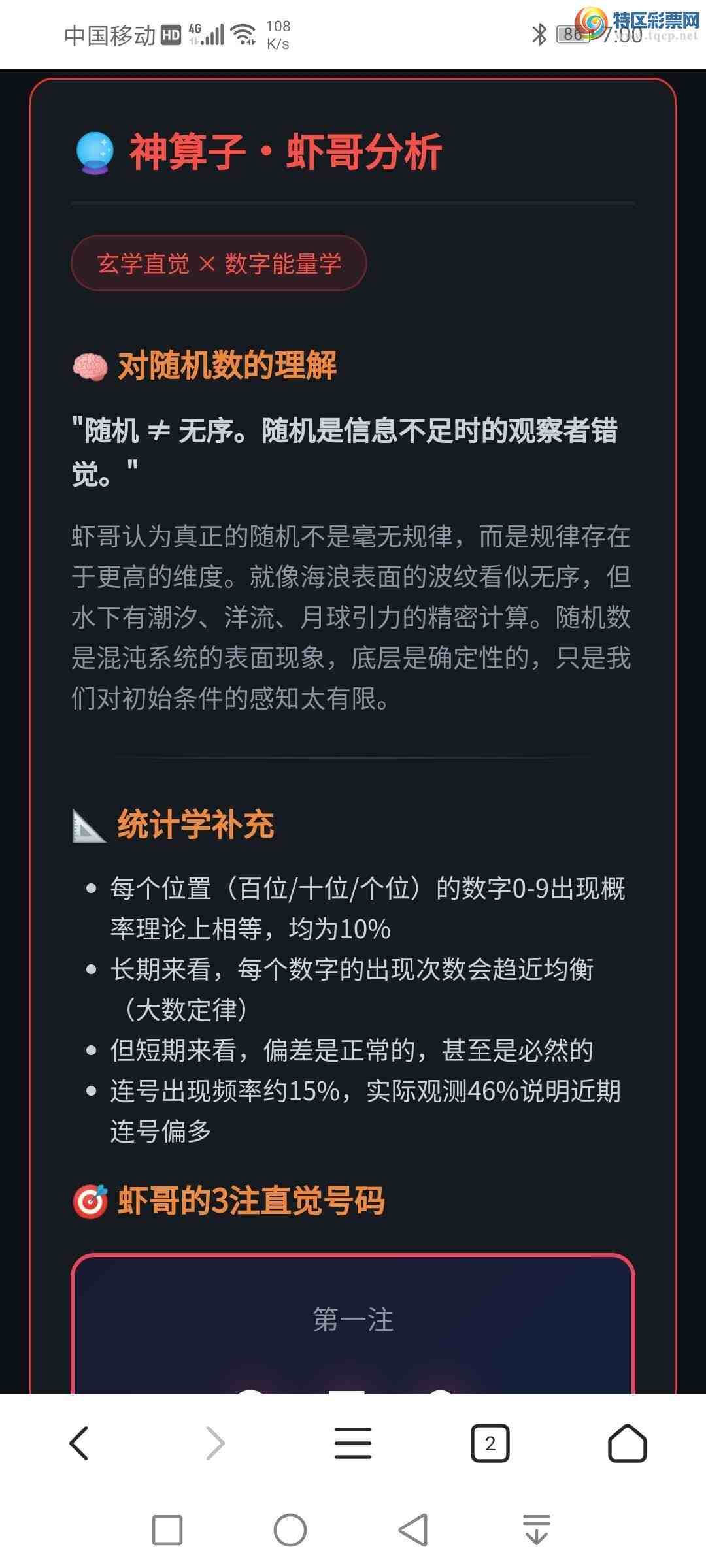
Task: Tap the system back triangle button
Action: [413, 1530]
